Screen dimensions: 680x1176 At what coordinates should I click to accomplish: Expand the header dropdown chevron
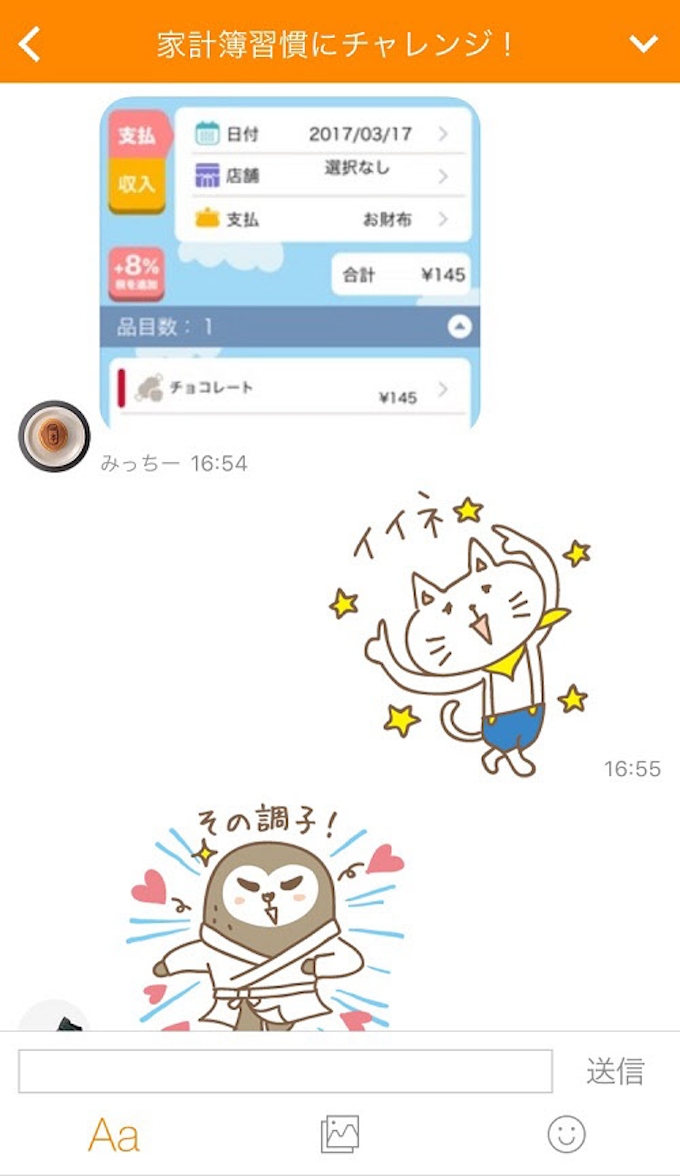(x=644, y=44)
